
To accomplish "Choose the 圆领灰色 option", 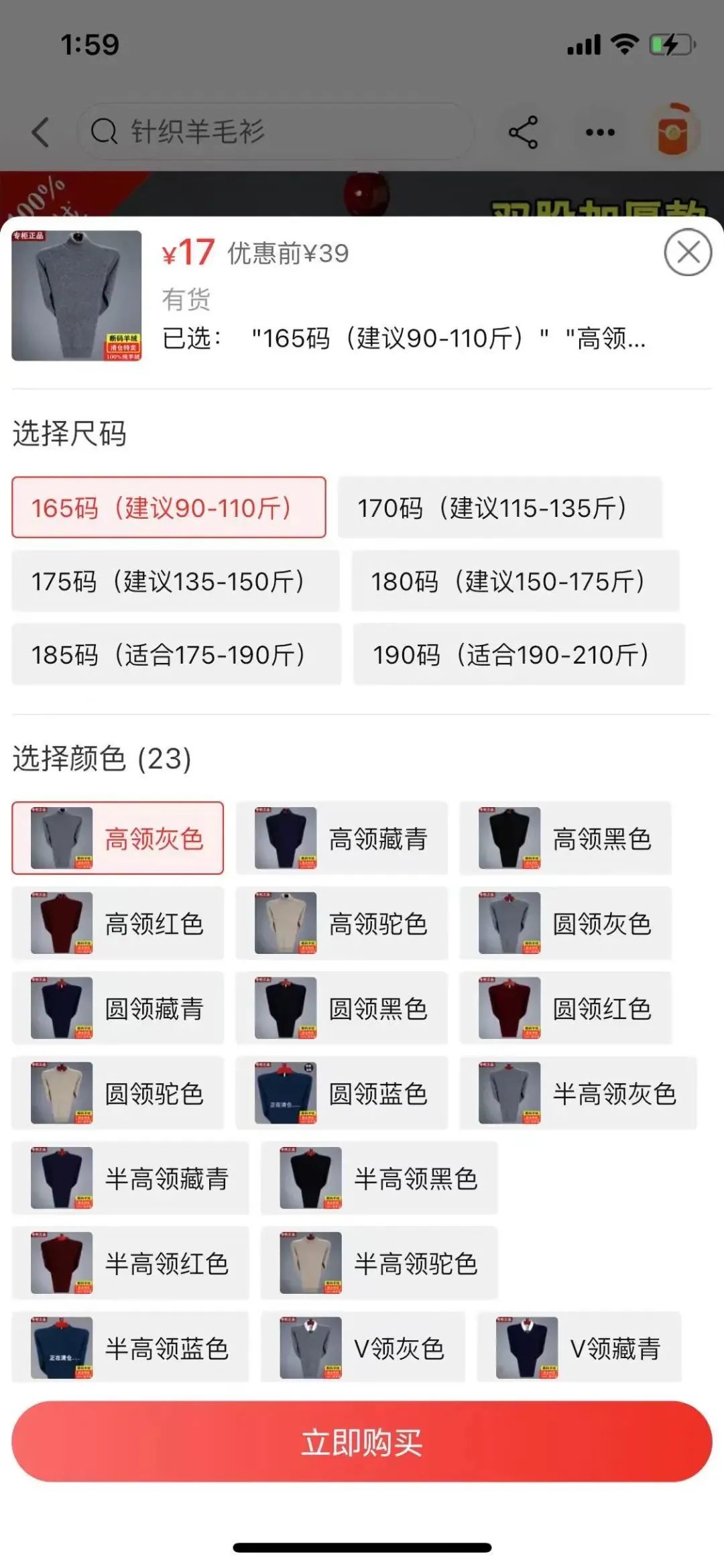I will point(565,923).
